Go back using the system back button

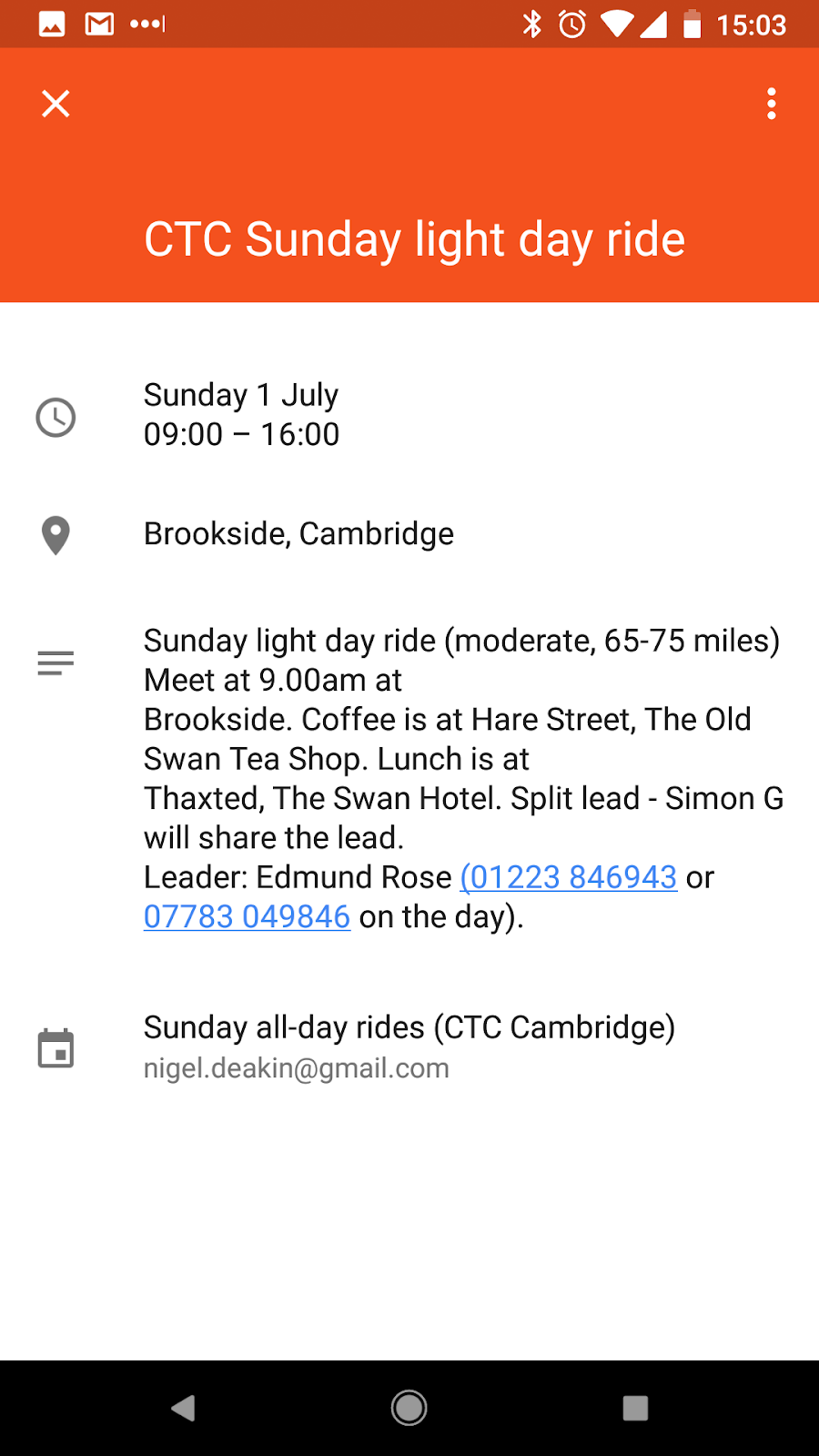click(184, 1408)
